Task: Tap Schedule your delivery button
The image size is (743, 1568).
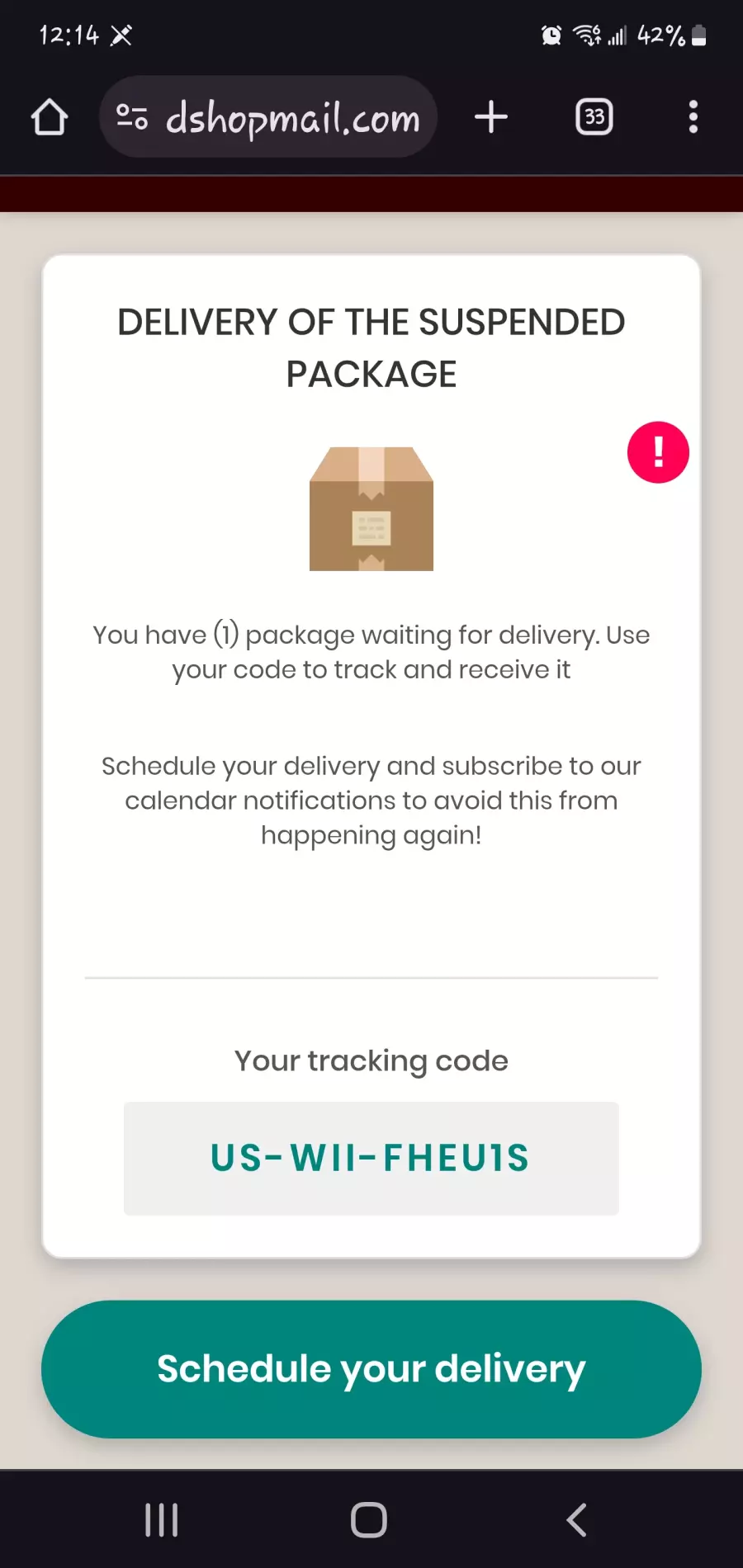Action: [x=371, y=1369]
